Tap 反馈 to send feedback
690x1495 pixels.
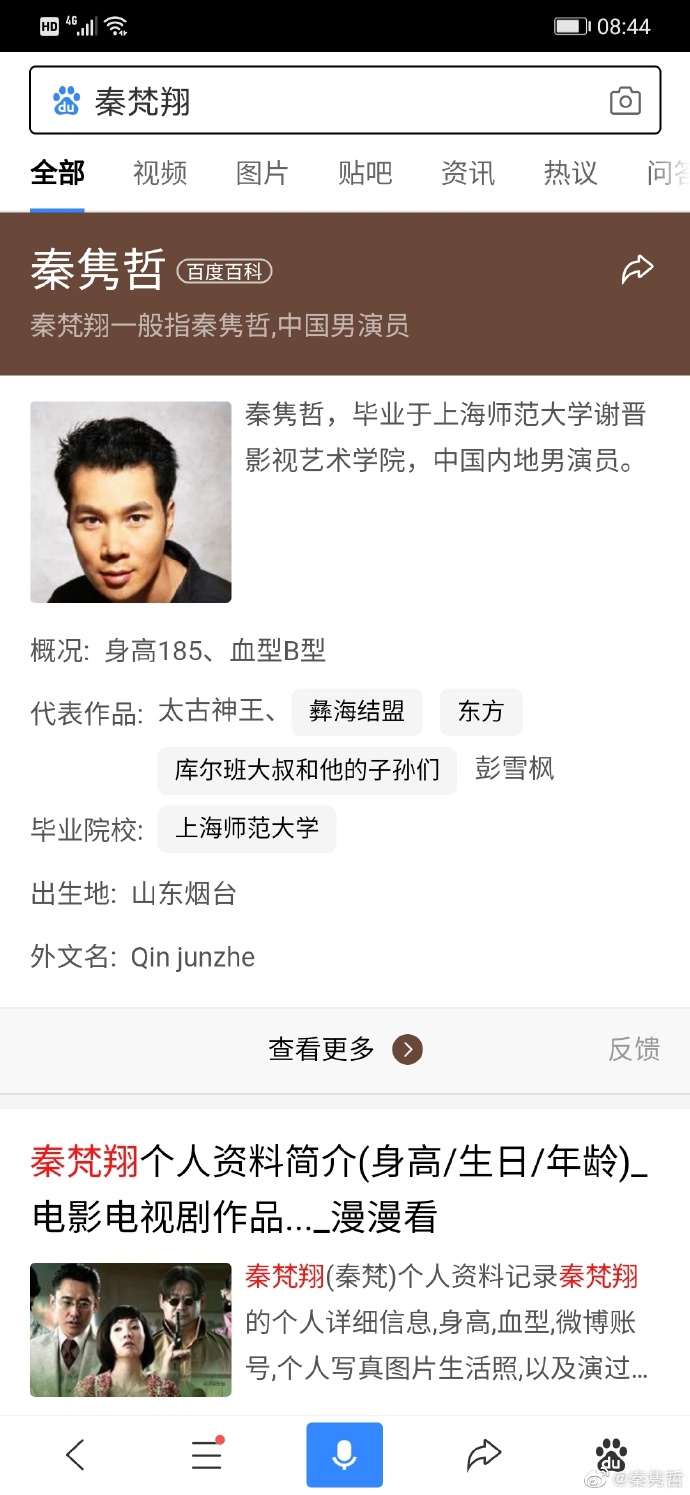[634, 1049]
